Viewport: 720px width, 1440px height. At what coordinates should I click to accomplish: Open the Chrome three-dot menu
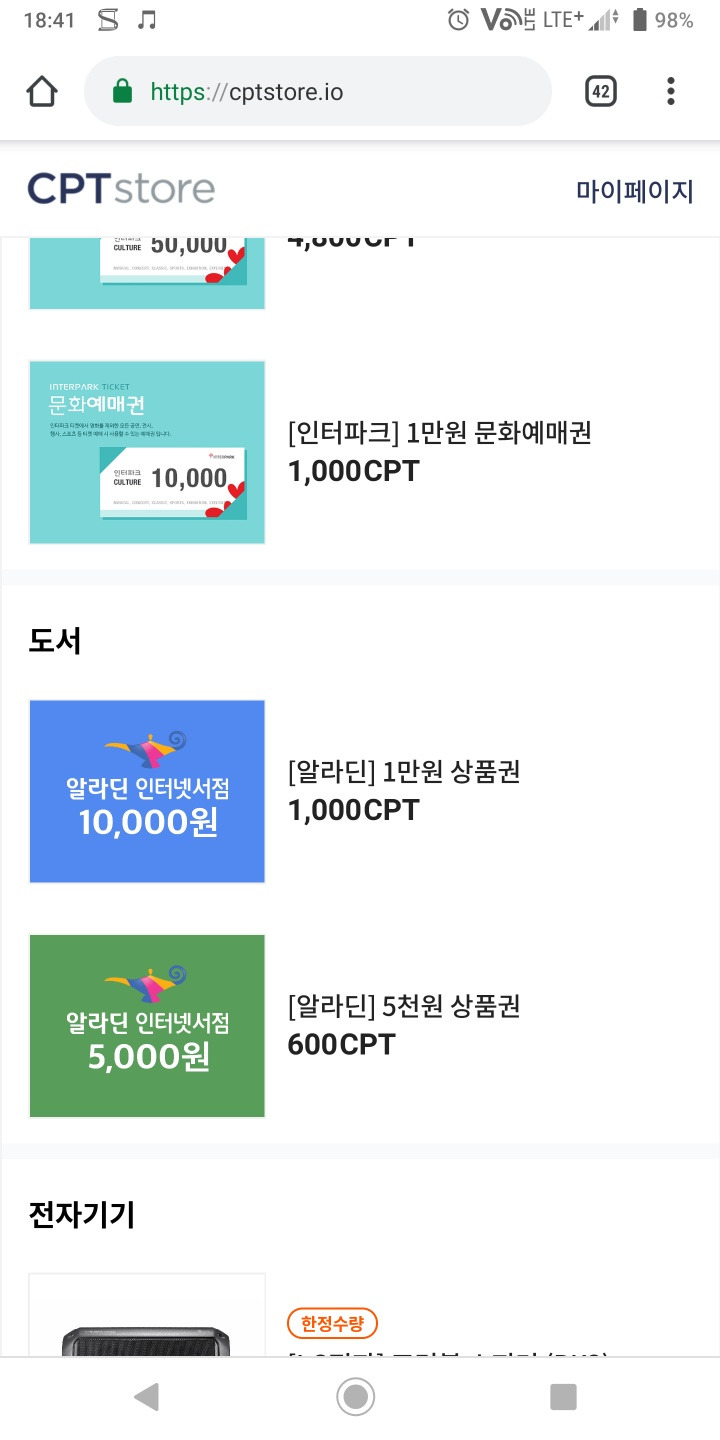pos(670,91)
